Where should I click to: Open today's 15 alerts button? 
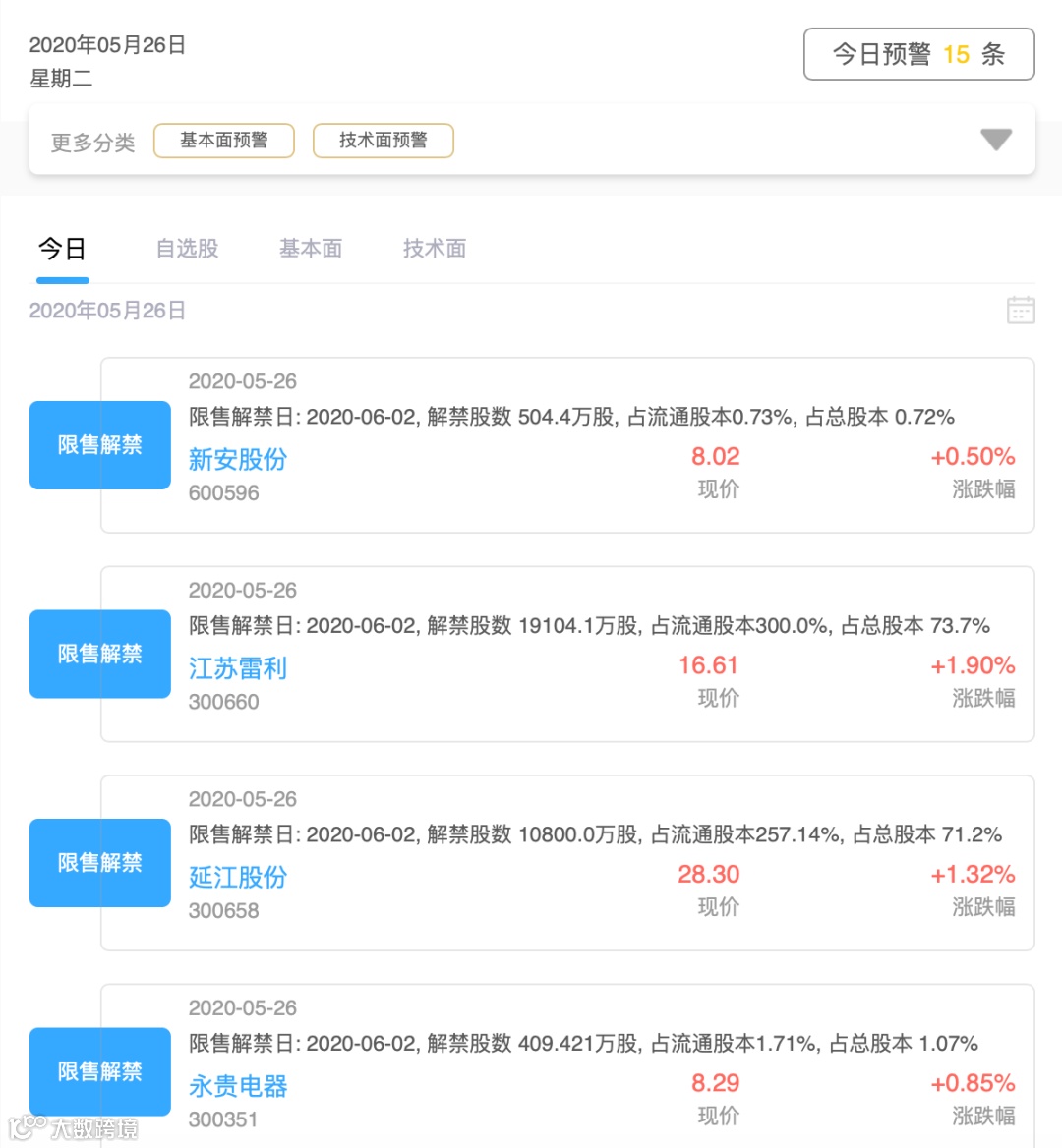click(x=918, y=54)
